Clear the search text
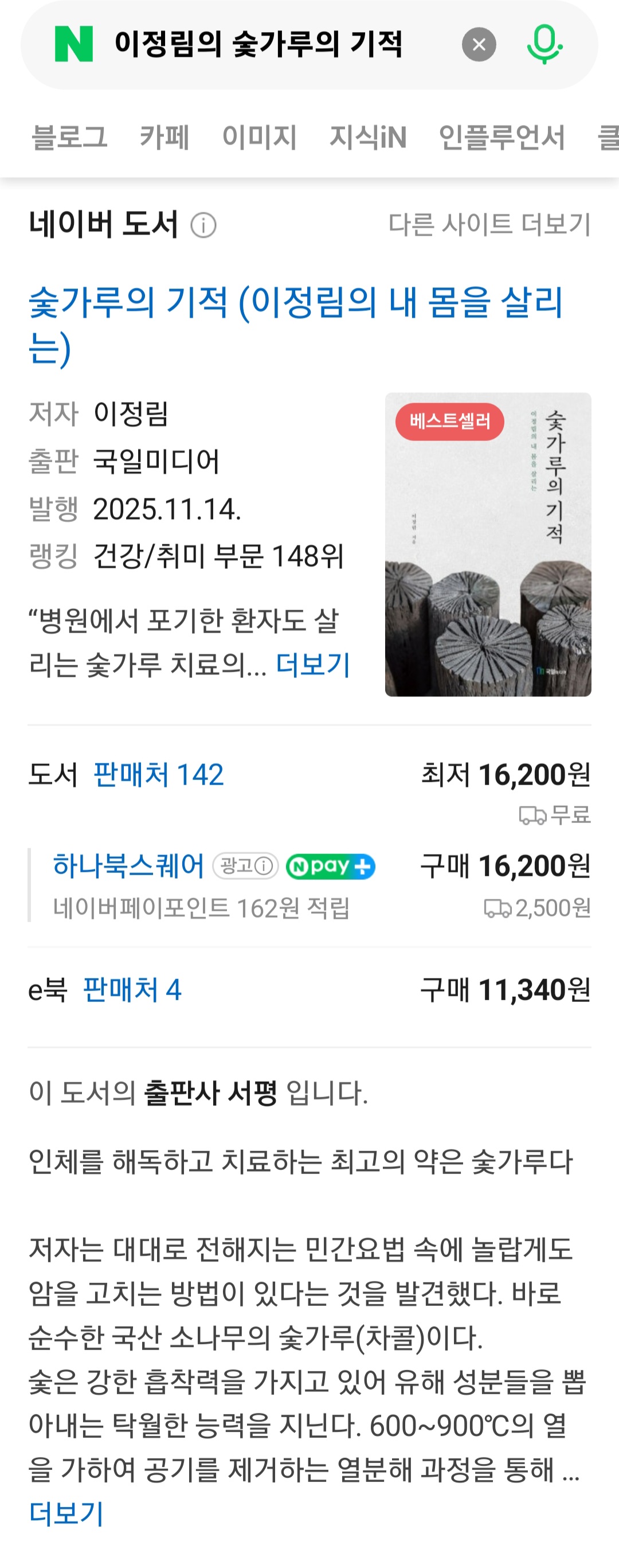The image size is (619, 1568). 479,44
